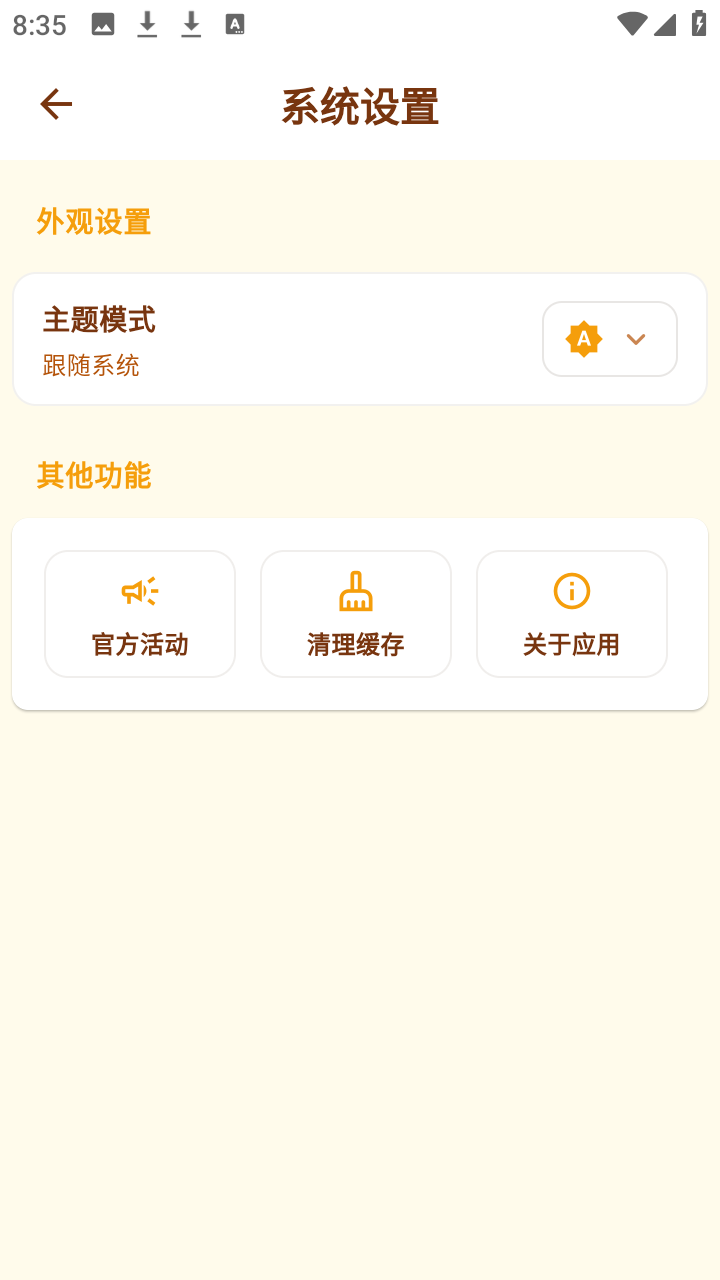Select the auto theme sun icon
The image size is (720, 1280).
click(583, 338)
